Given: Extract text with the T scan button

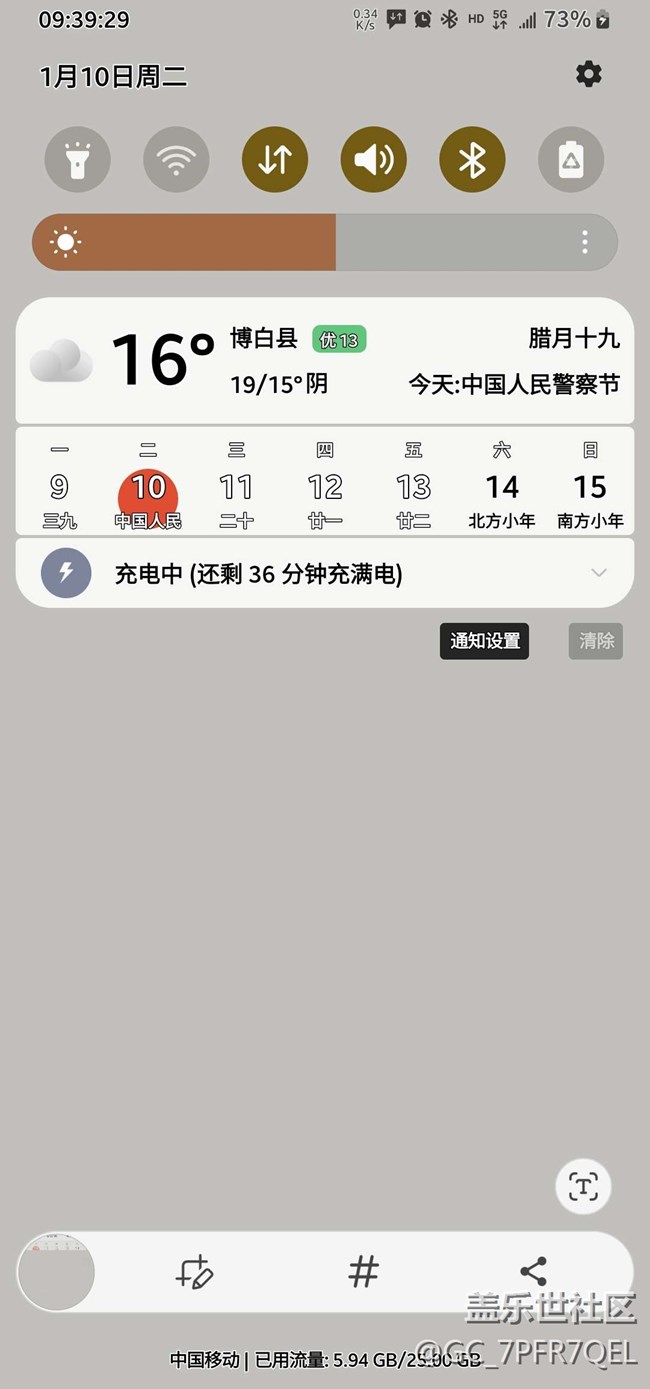Looking at the screenshot, I should coord(583,1186).
